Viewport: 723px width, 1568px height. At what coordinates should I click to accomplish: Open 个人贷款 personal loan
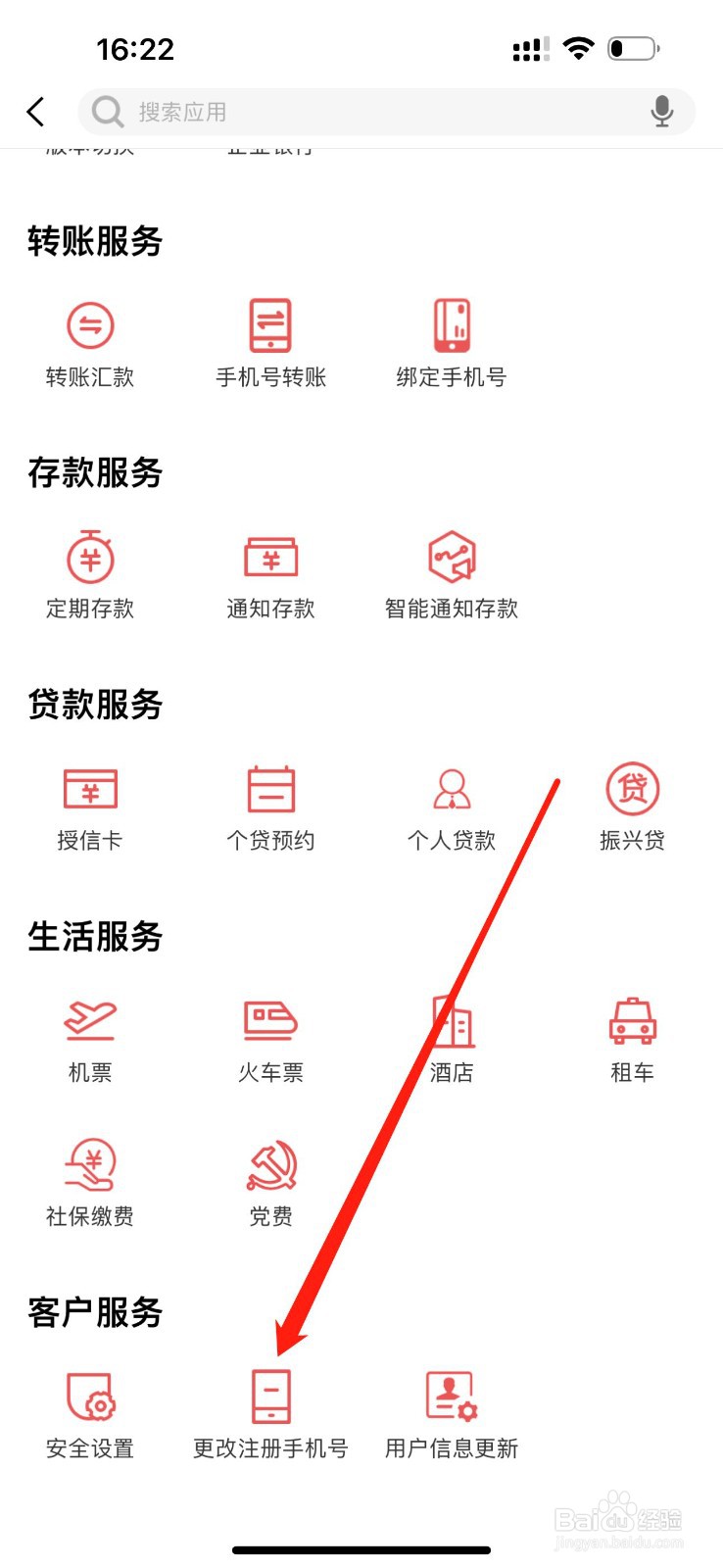coord(451,807)
